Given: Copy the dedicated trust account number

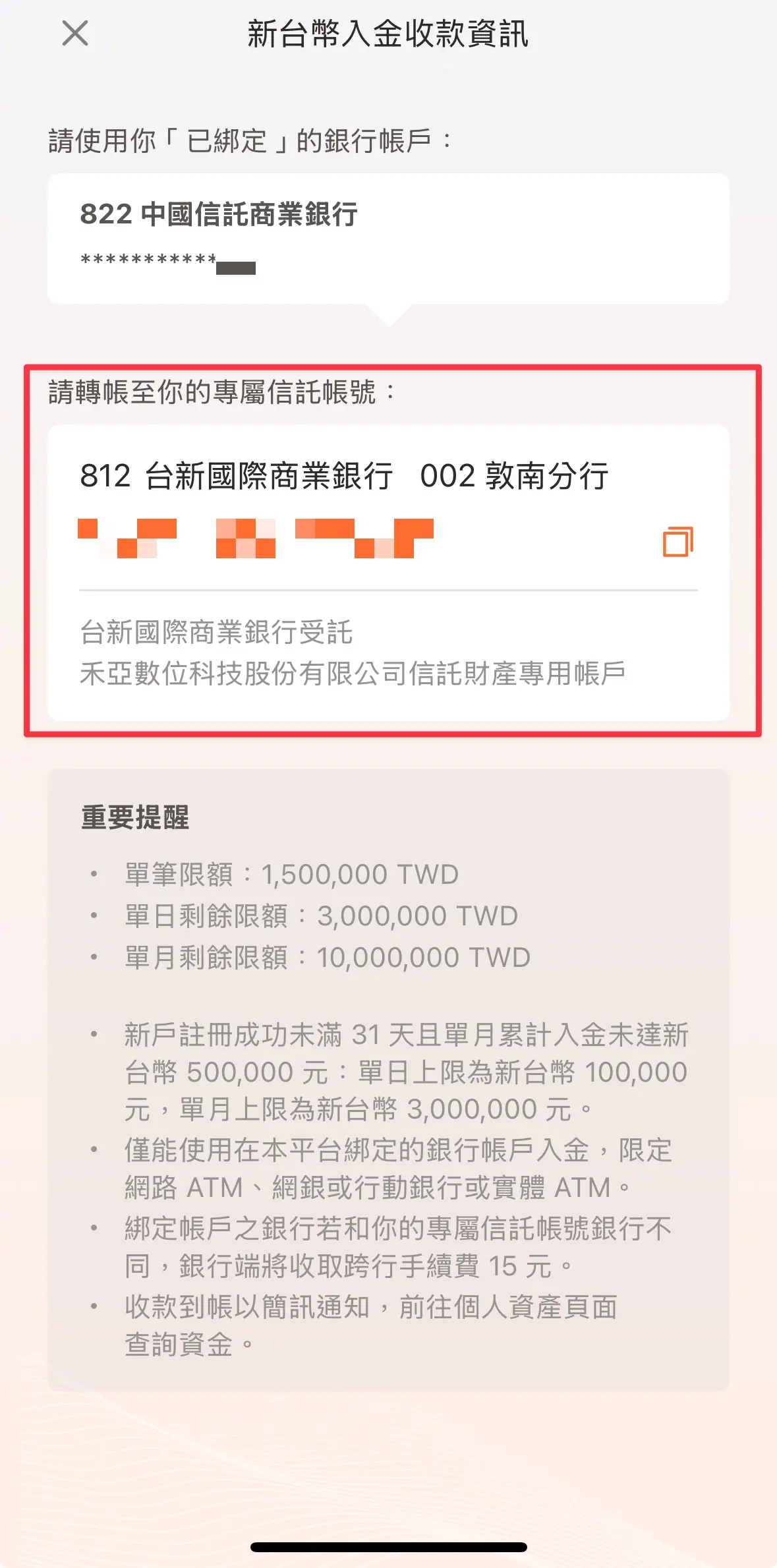Looking at the screenshot, I should [x=677, y=542].
